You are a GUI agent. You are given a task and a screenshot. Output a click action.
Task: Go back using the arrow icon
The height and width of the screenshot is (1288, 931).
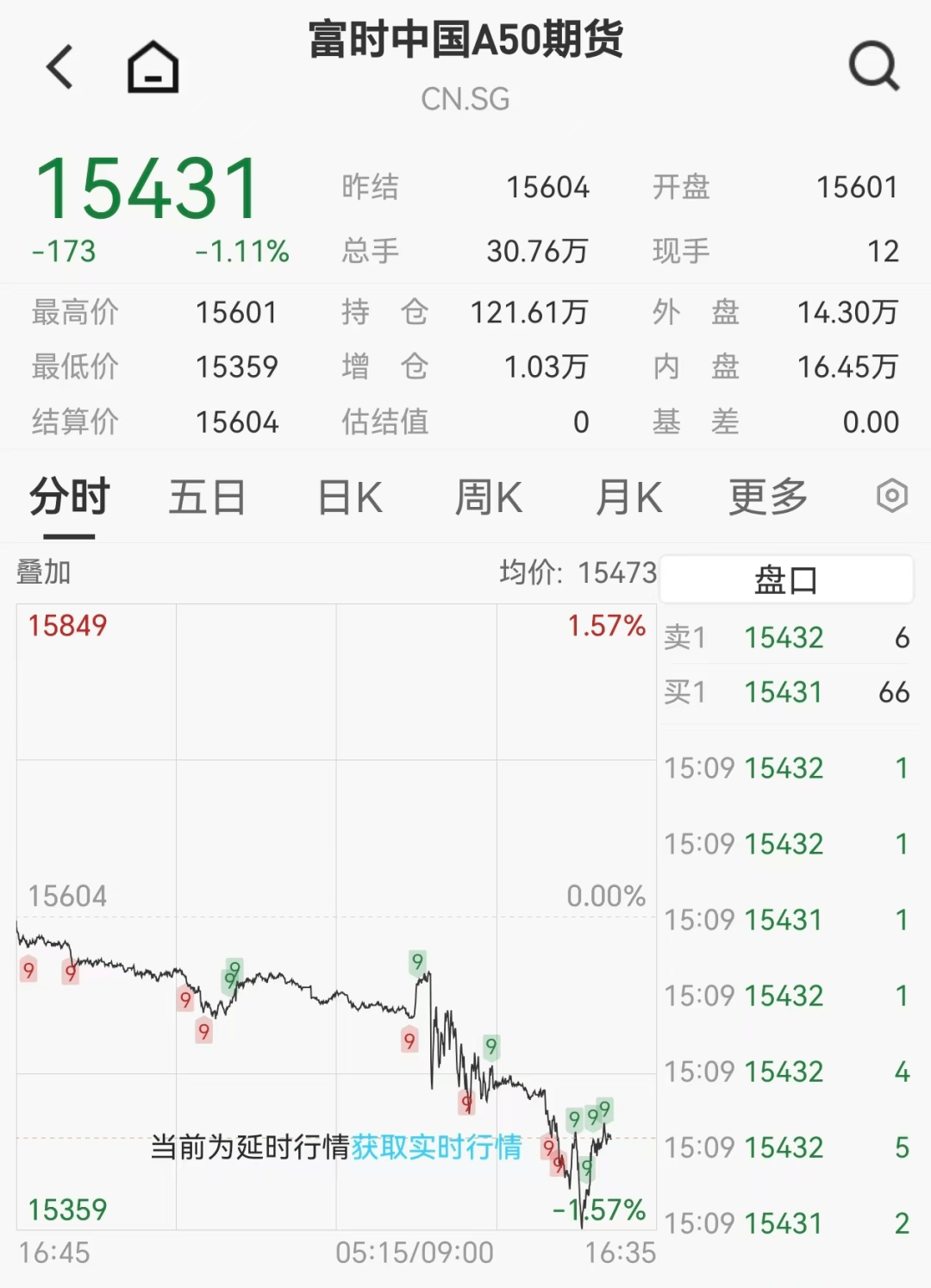[x=60, y=67]
